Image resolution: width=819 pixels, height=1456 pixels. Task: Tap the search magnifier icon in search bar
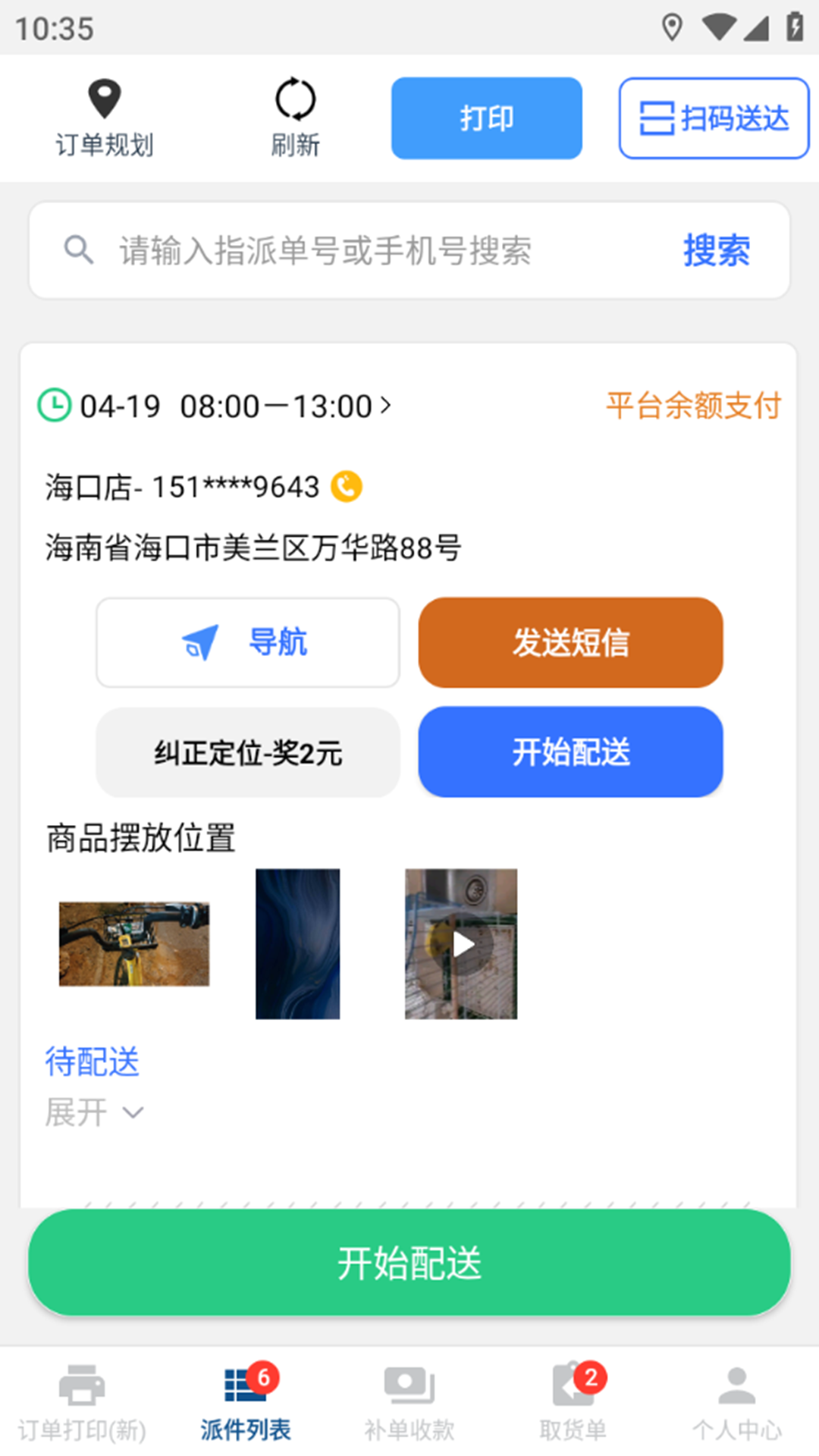[x=78, y=249]
